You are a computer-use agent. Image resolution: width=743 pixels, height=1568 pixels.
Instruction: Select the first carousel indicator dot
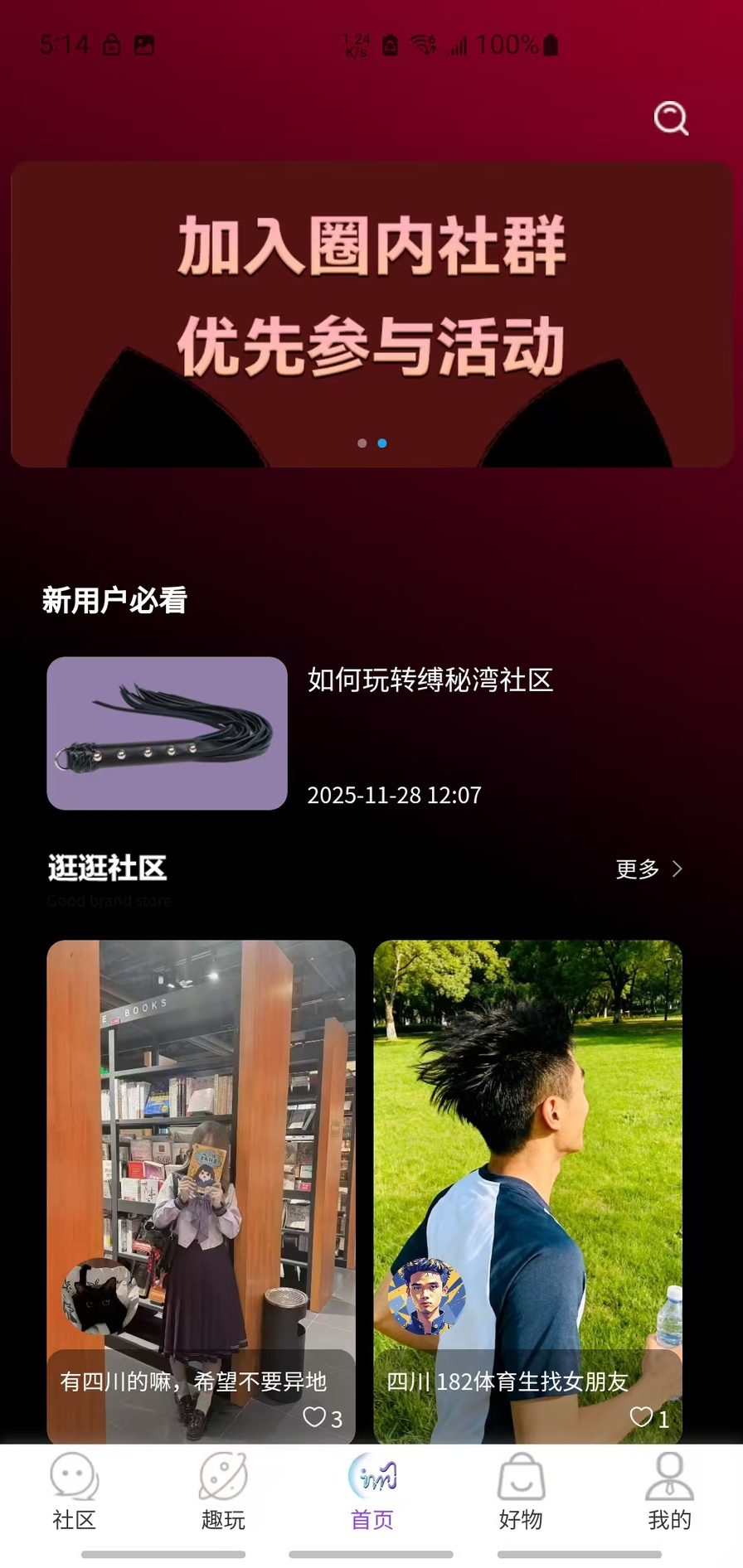362,443
